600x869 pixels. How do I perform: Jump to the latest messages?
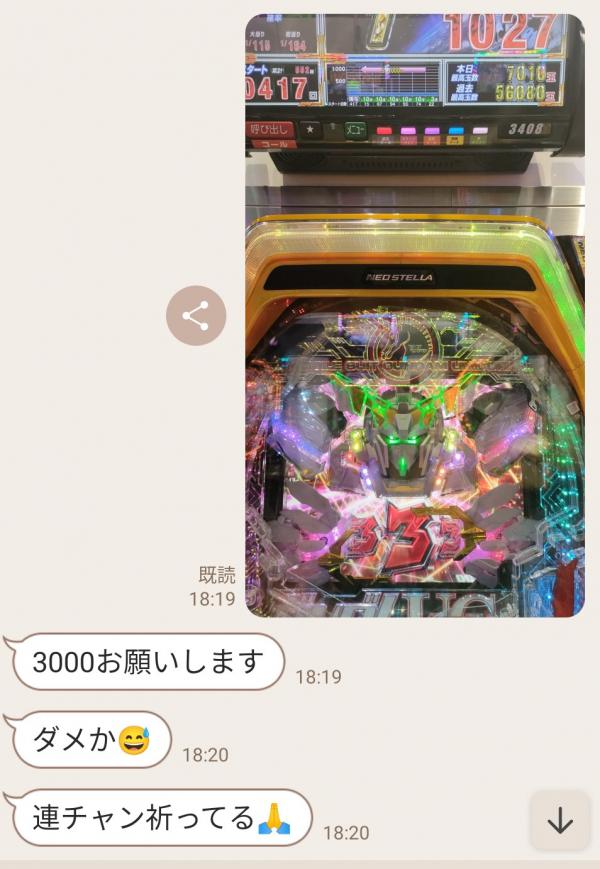coord(560,821)
